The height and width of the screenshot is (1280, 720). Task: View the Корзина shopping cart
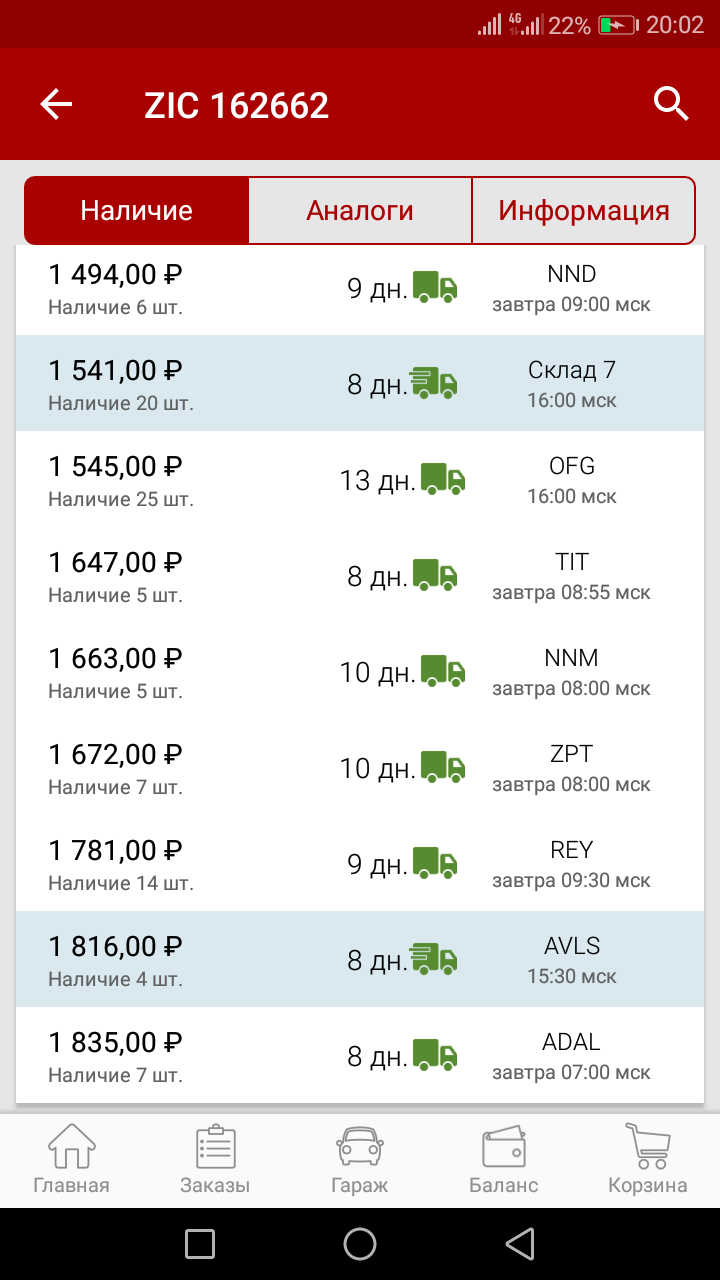tap(648, 1160)
